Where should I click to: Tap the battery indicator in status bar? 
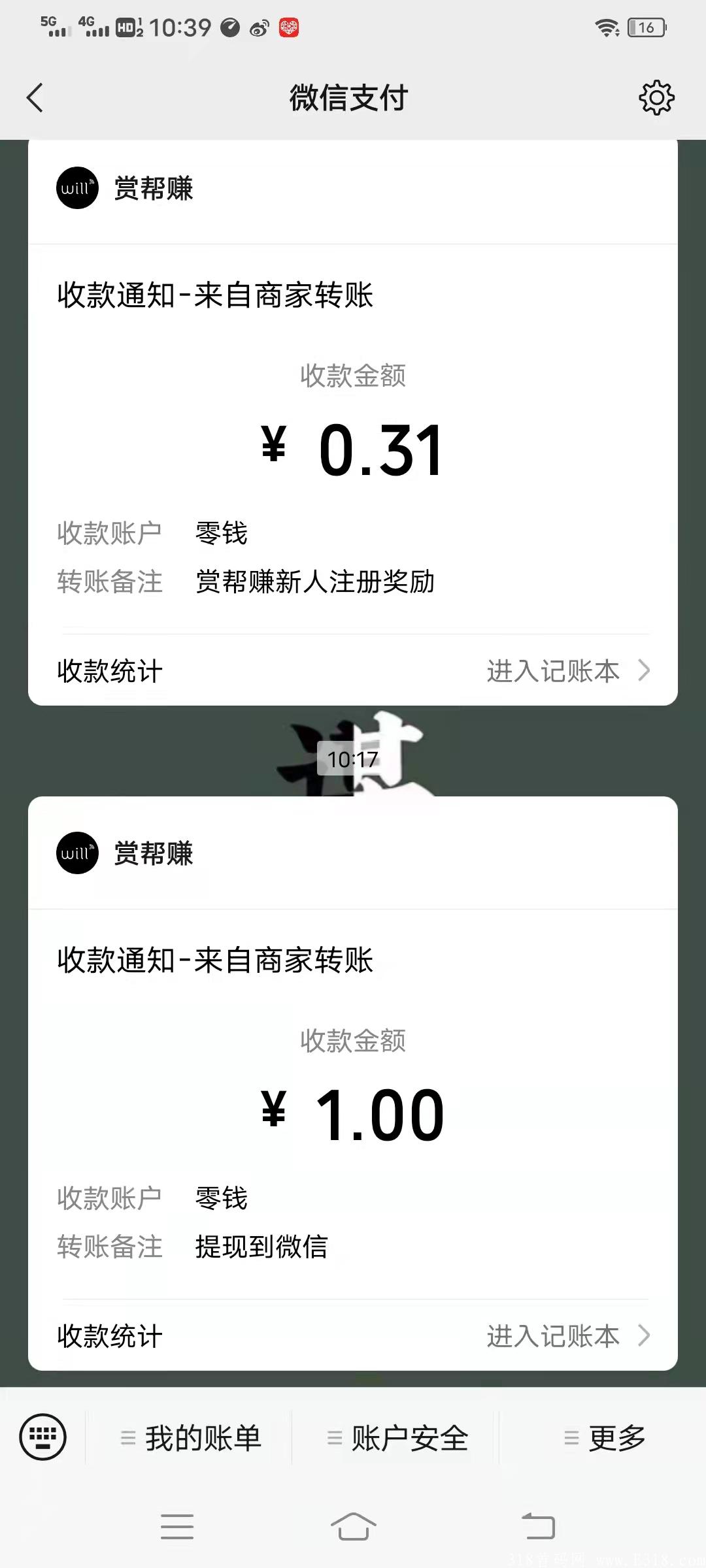[x=645, y=27]
